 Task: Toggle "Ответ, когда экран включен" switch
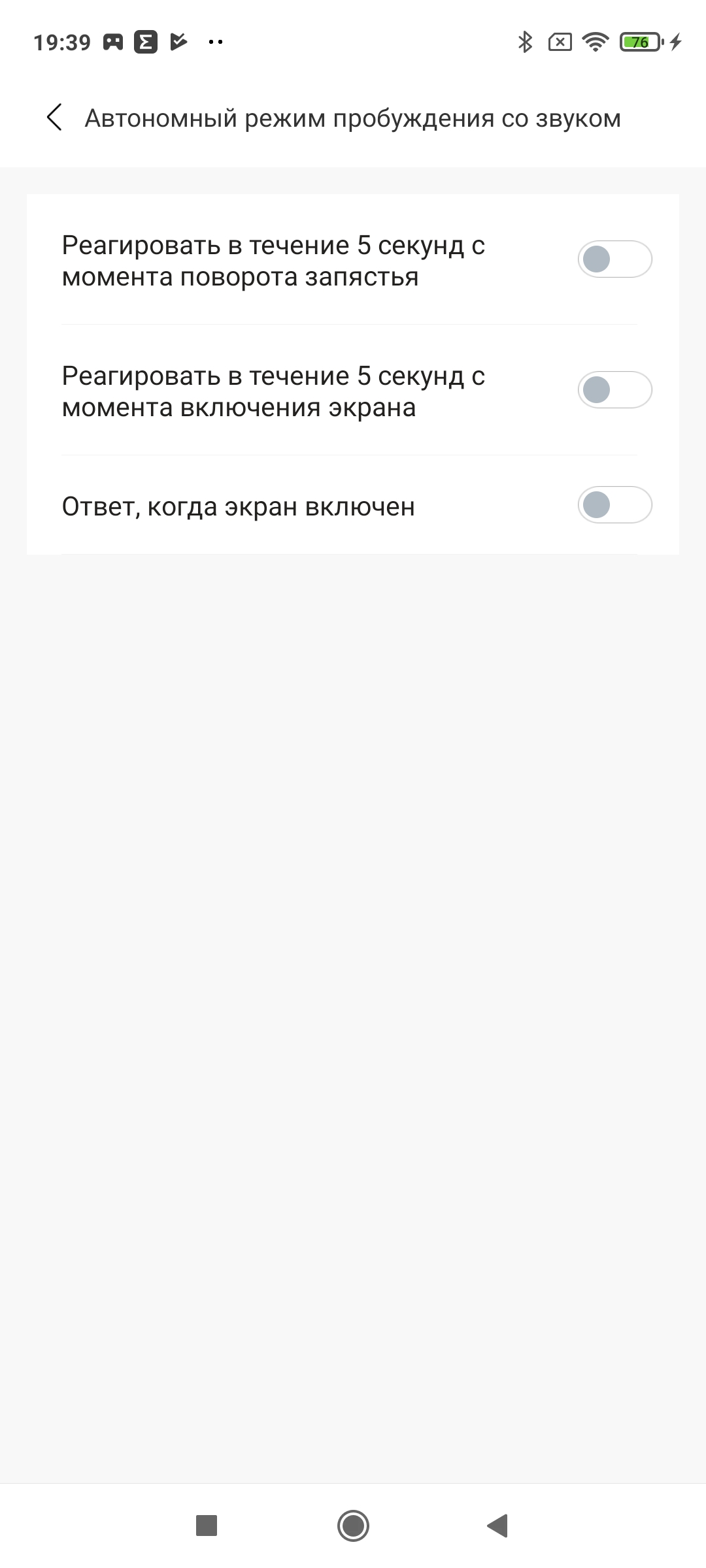(614, 505)
